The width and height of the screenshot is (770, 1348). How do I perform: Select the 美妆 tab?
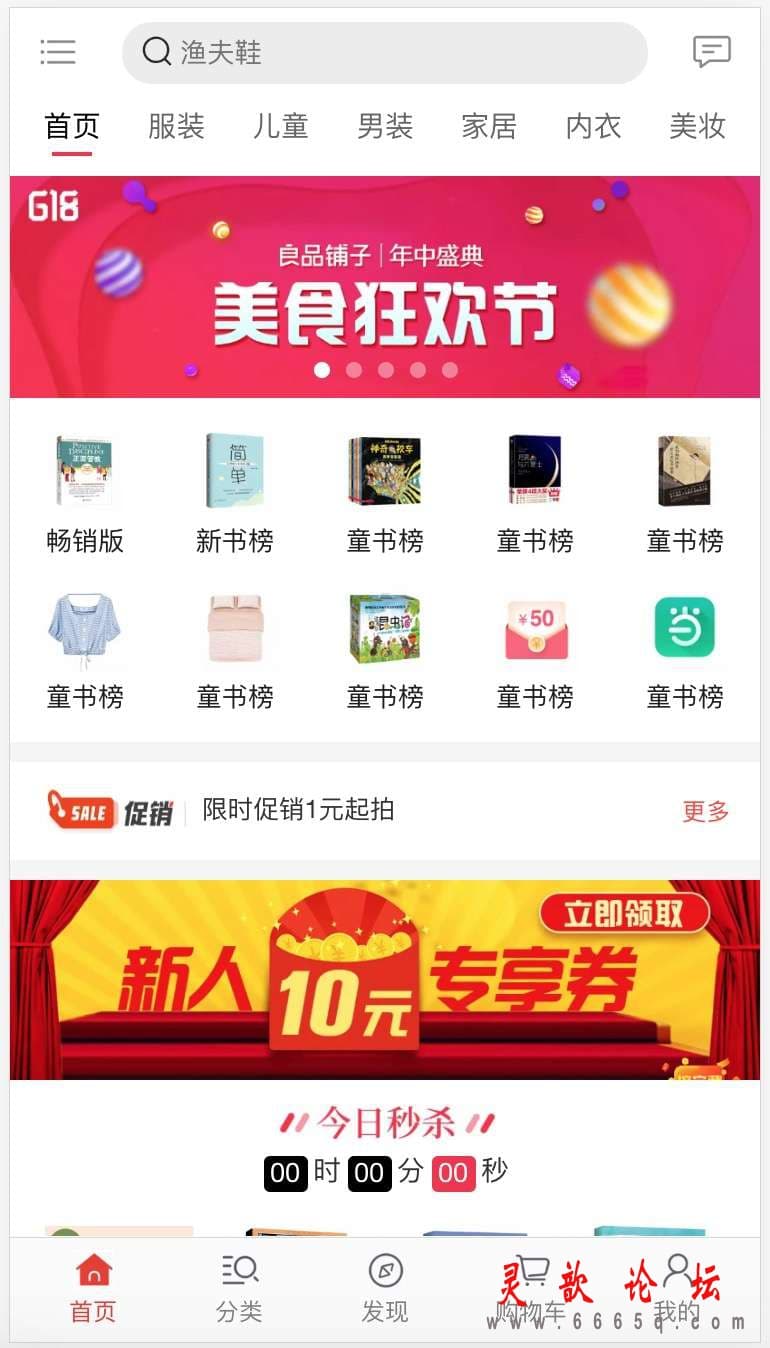pyautogui.click(x=697, y=127)
